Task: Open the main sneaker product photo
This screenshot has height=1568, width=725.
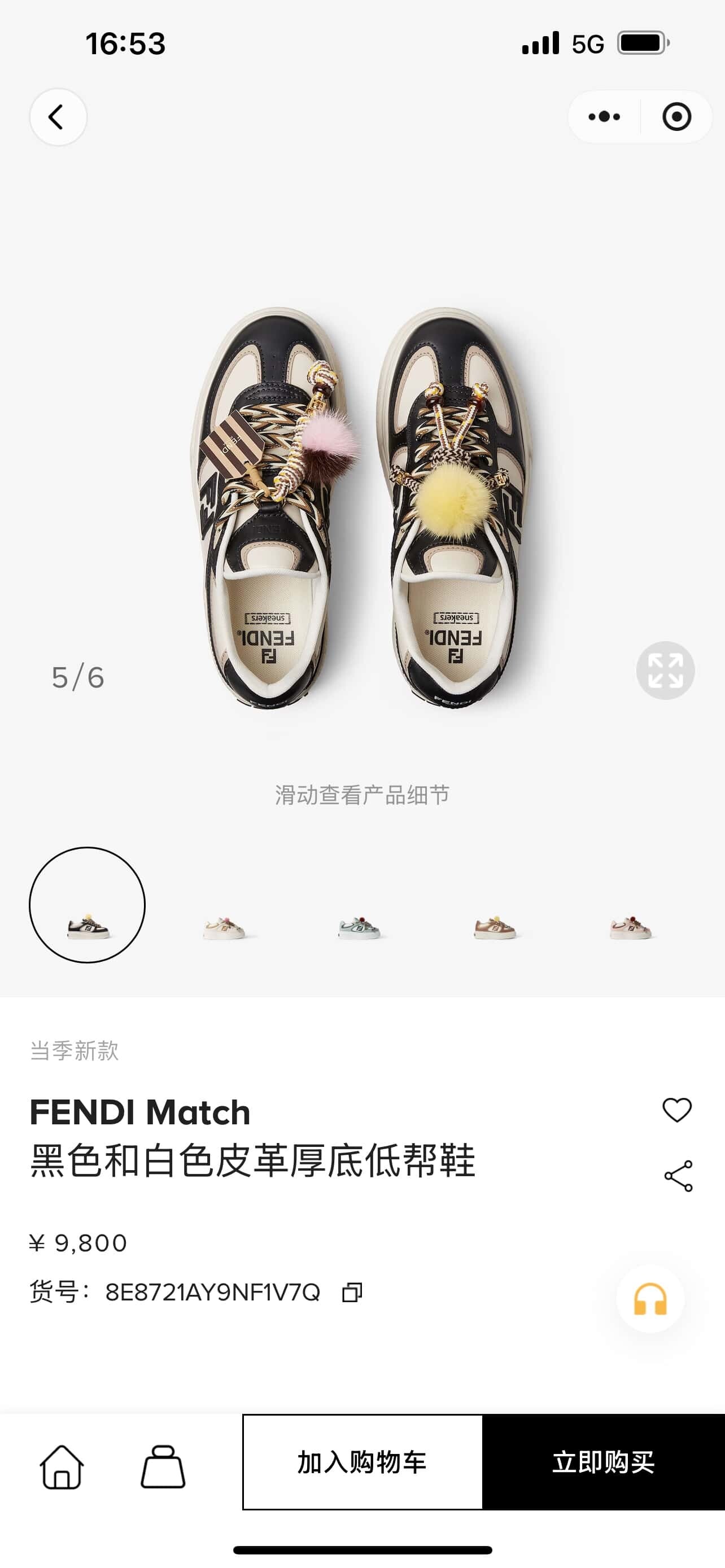Action: (362, 508)
